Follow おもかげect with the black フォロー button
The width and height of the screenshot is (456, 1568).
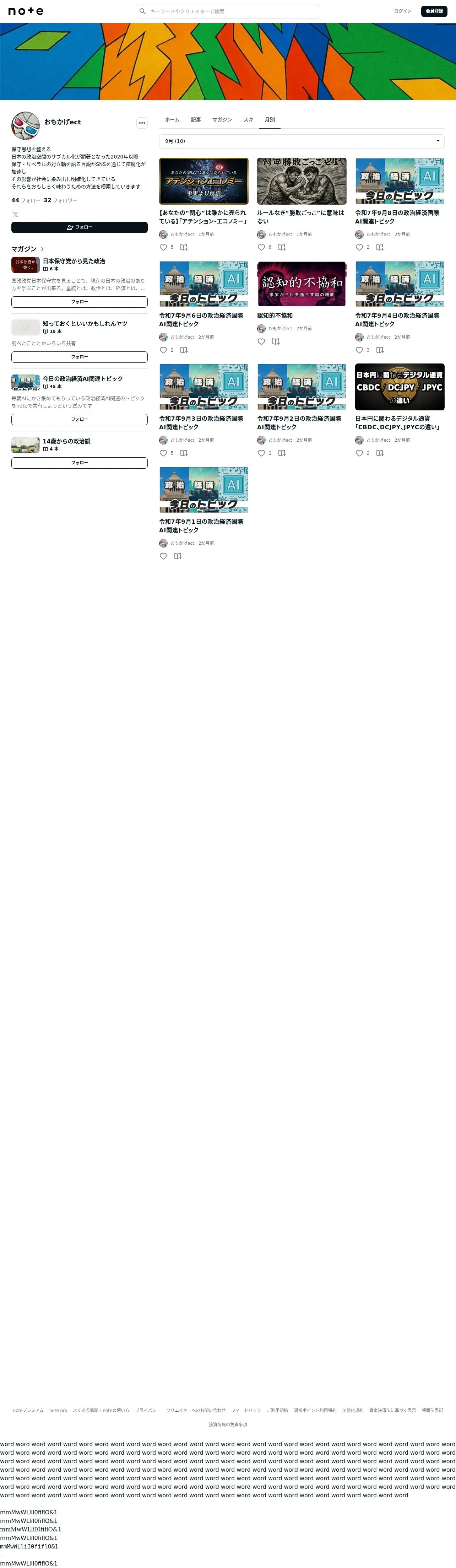[x=80, y=227]
